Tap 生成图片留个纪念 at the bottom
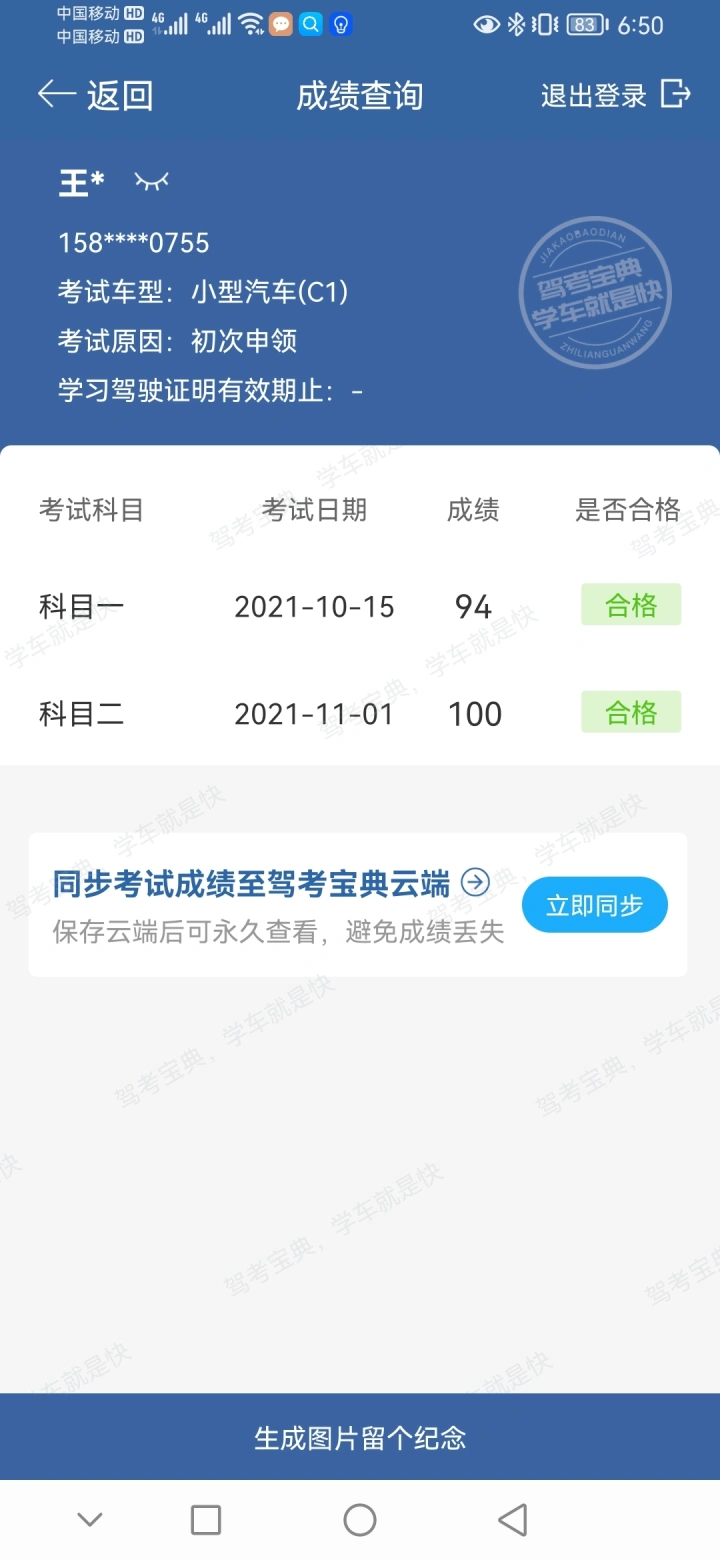Viewport: 720px width, 1560px height. (x=360, y=1438)
